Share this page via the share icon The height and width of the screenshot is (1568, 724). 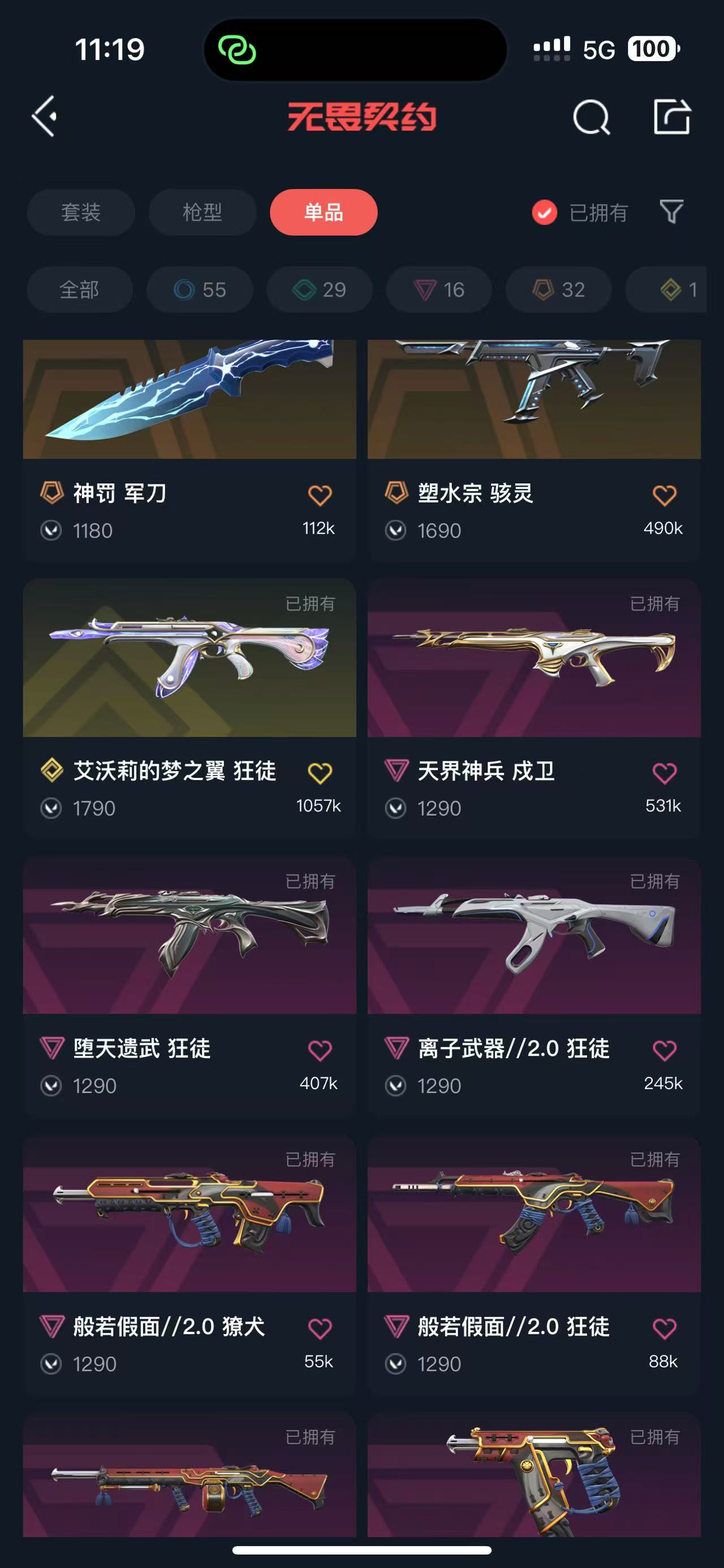671,116
